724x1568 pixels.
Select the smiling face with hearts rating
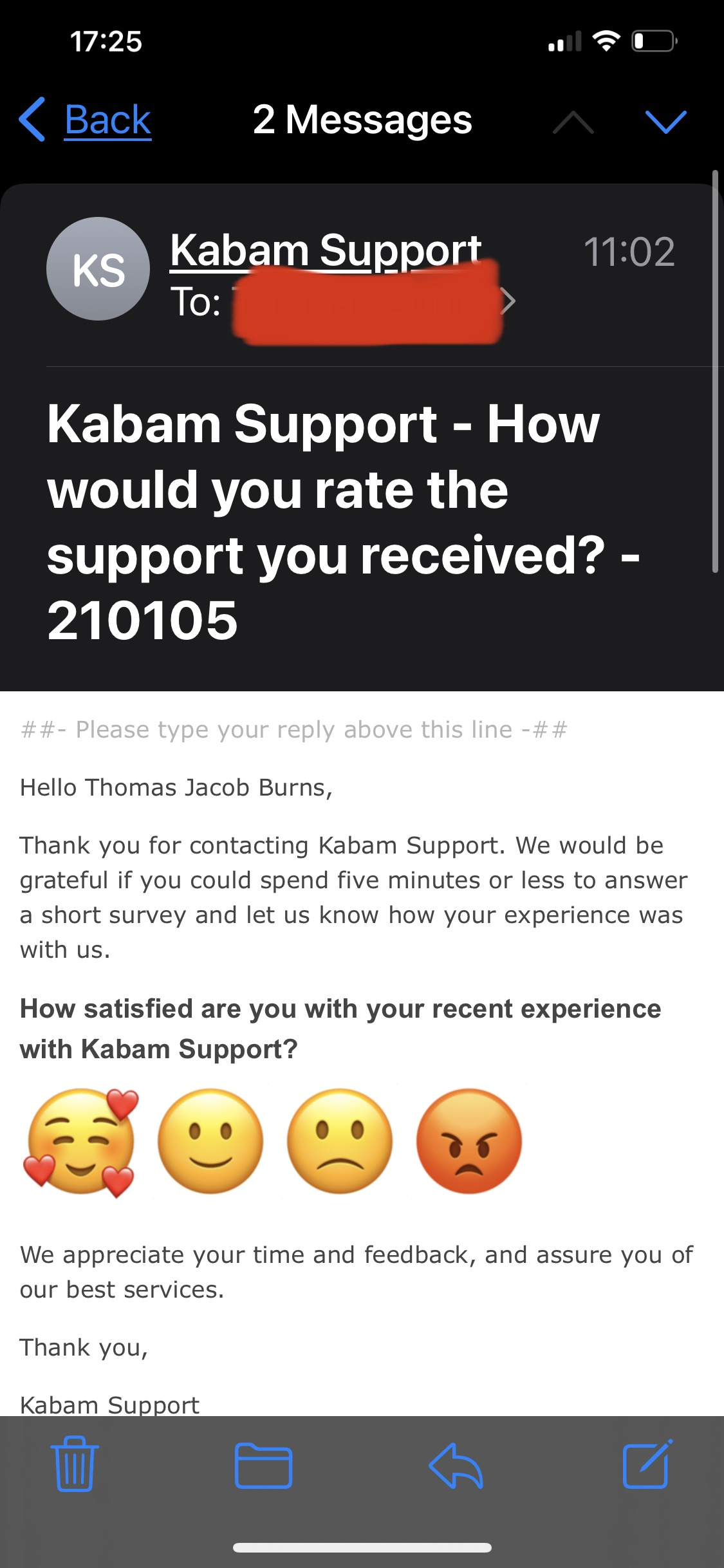[81, 1142]
